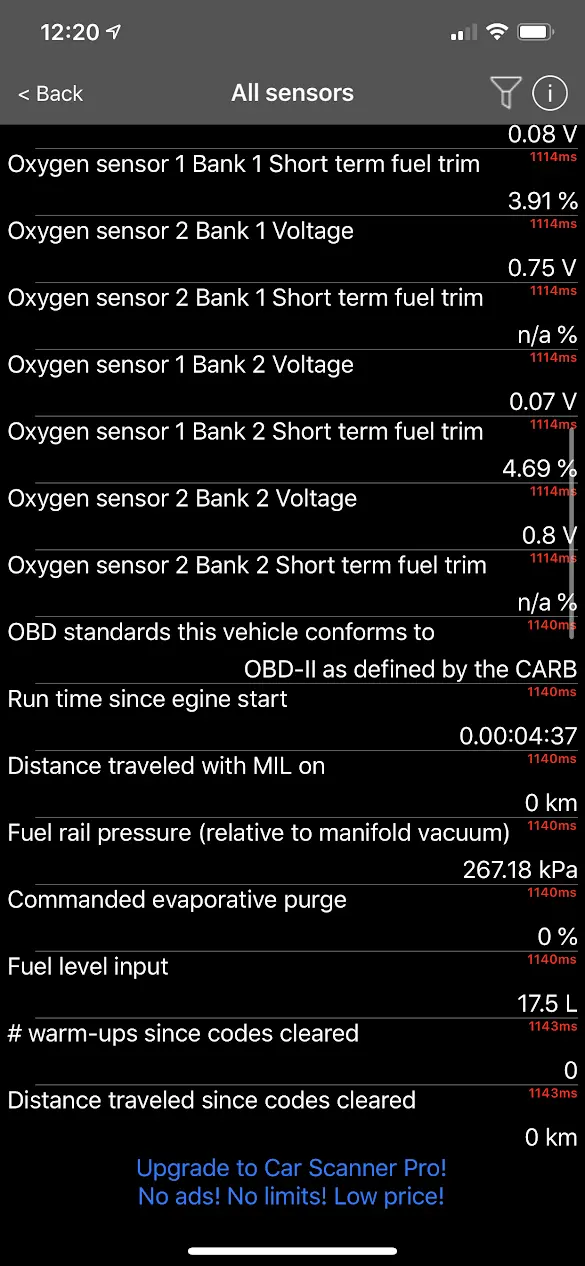Open OBD standards this vehicle conforms to
Image resolution: width=585 pixels, height=1266 pixels.
[292, 650]
